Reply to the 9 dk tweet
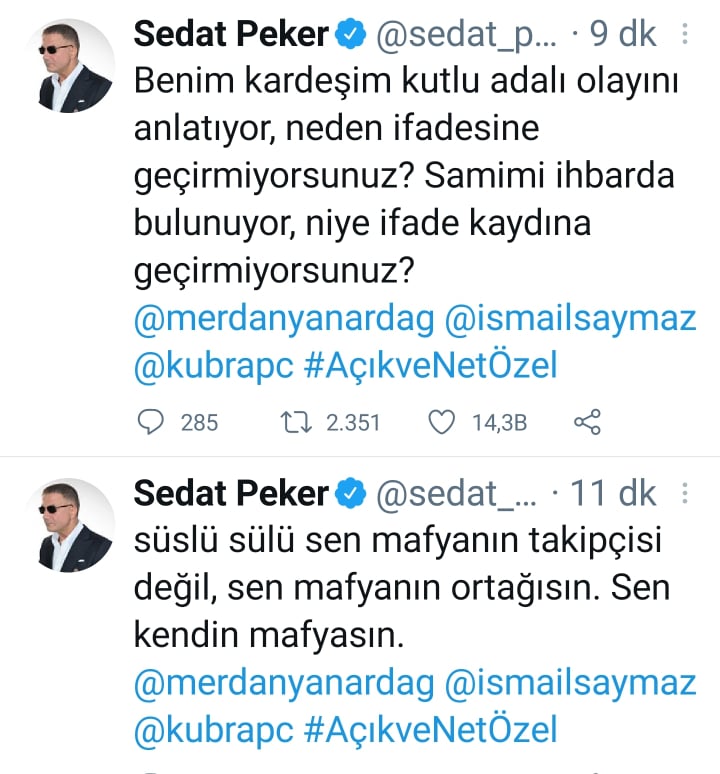 click(149, 423)
